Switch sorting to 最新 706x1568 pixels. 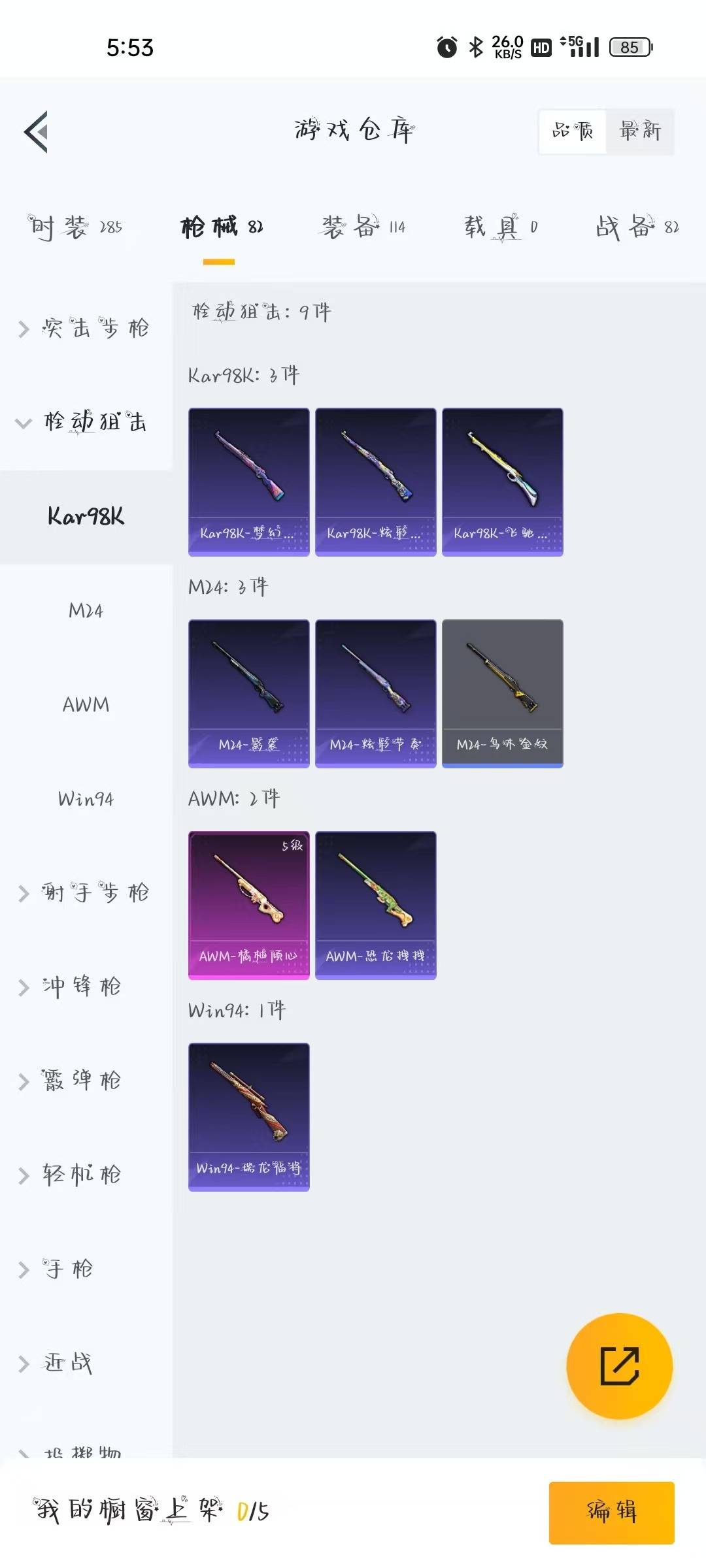click(639, 131)
